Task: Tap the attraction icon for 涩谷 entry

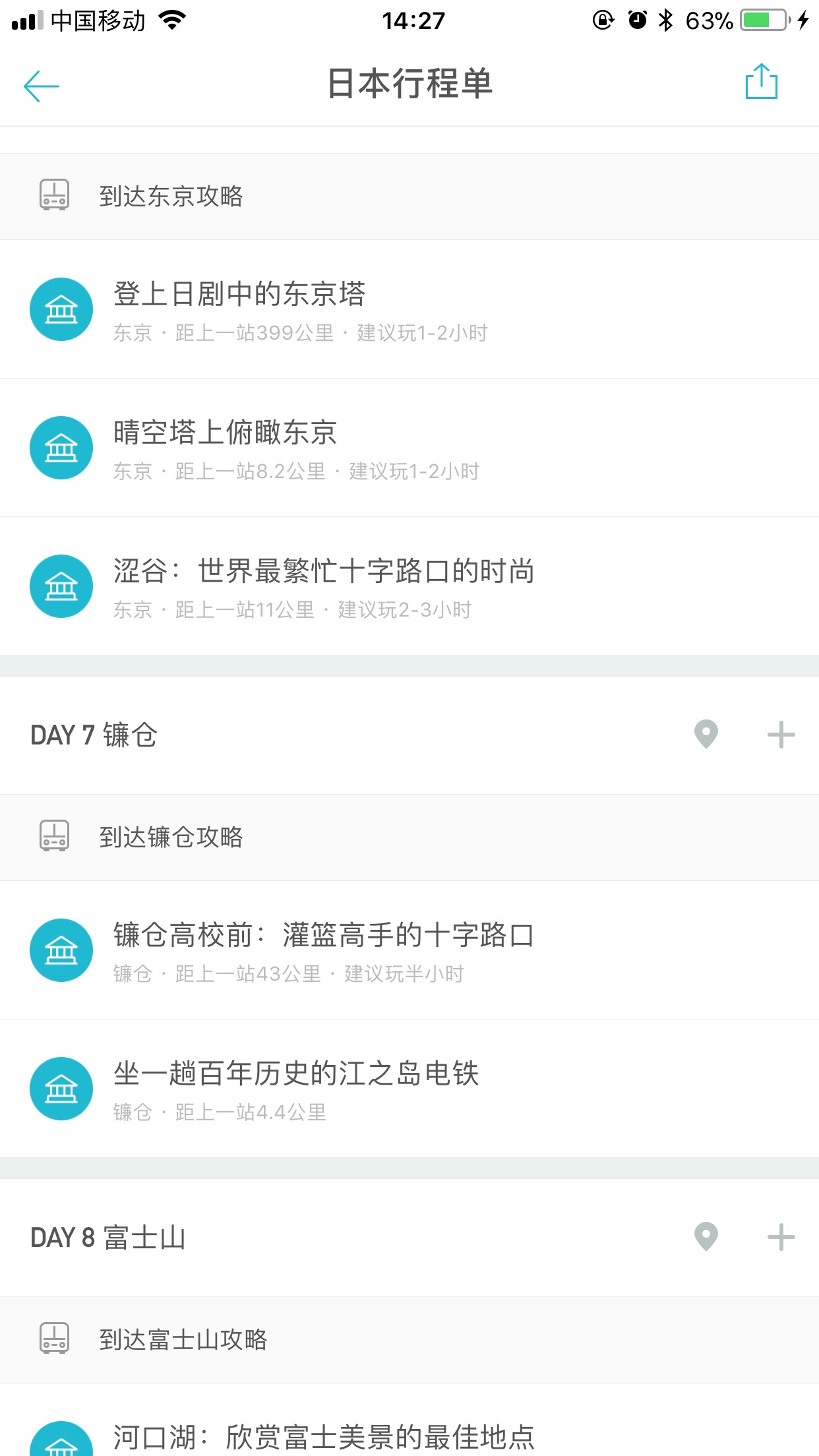Action: tap(61, 586)
